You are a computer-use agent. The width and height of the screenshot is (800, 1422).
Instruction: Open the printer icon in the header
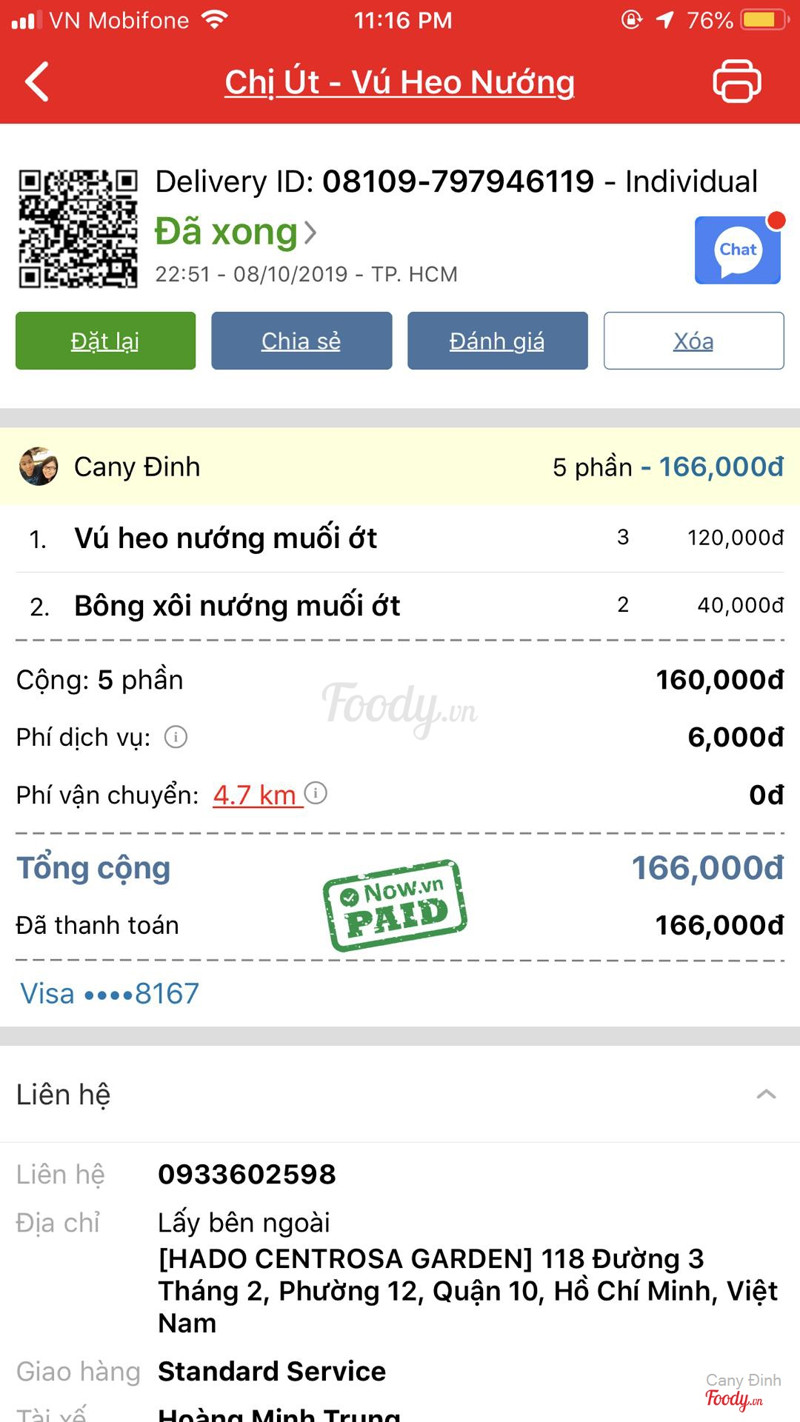pyautogui.click(x=737, y=82)
